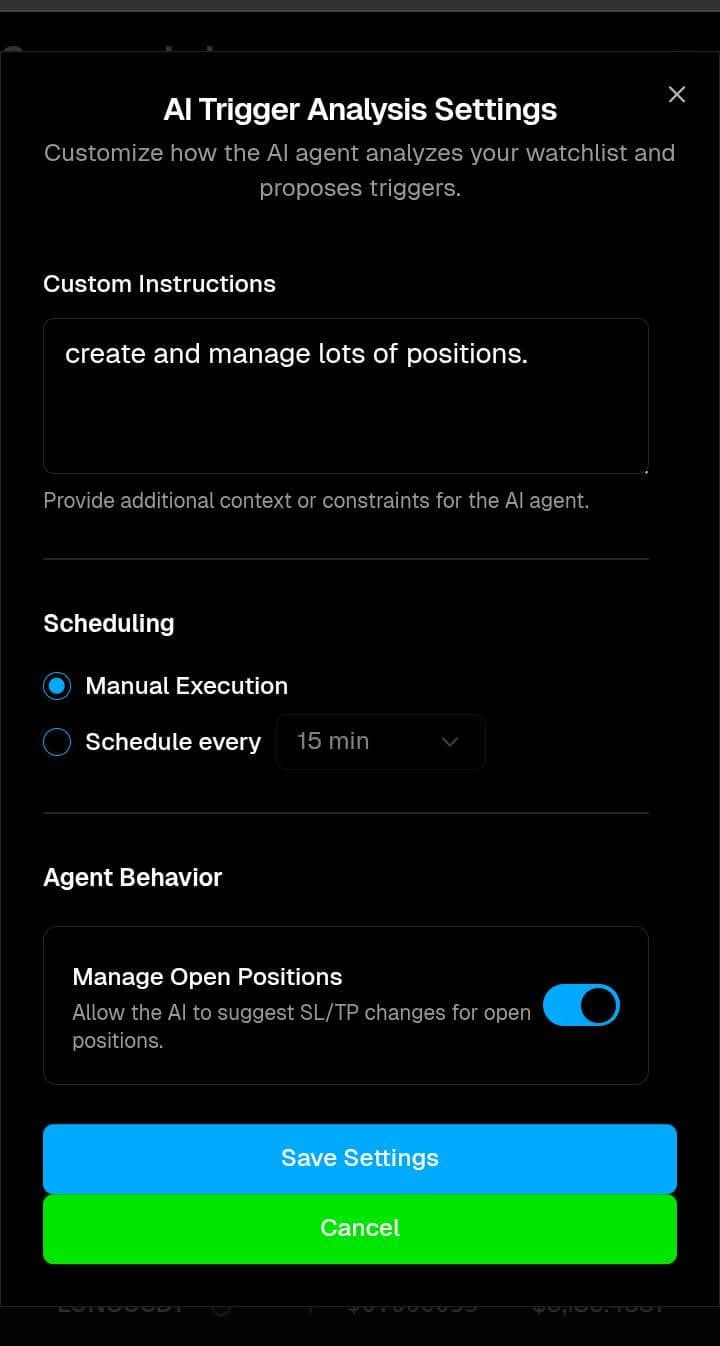This screenshot has width=720, height=1346.
Task: Click the Scheduling section heading
Action: pyautogui.click(x=108, y=623)
